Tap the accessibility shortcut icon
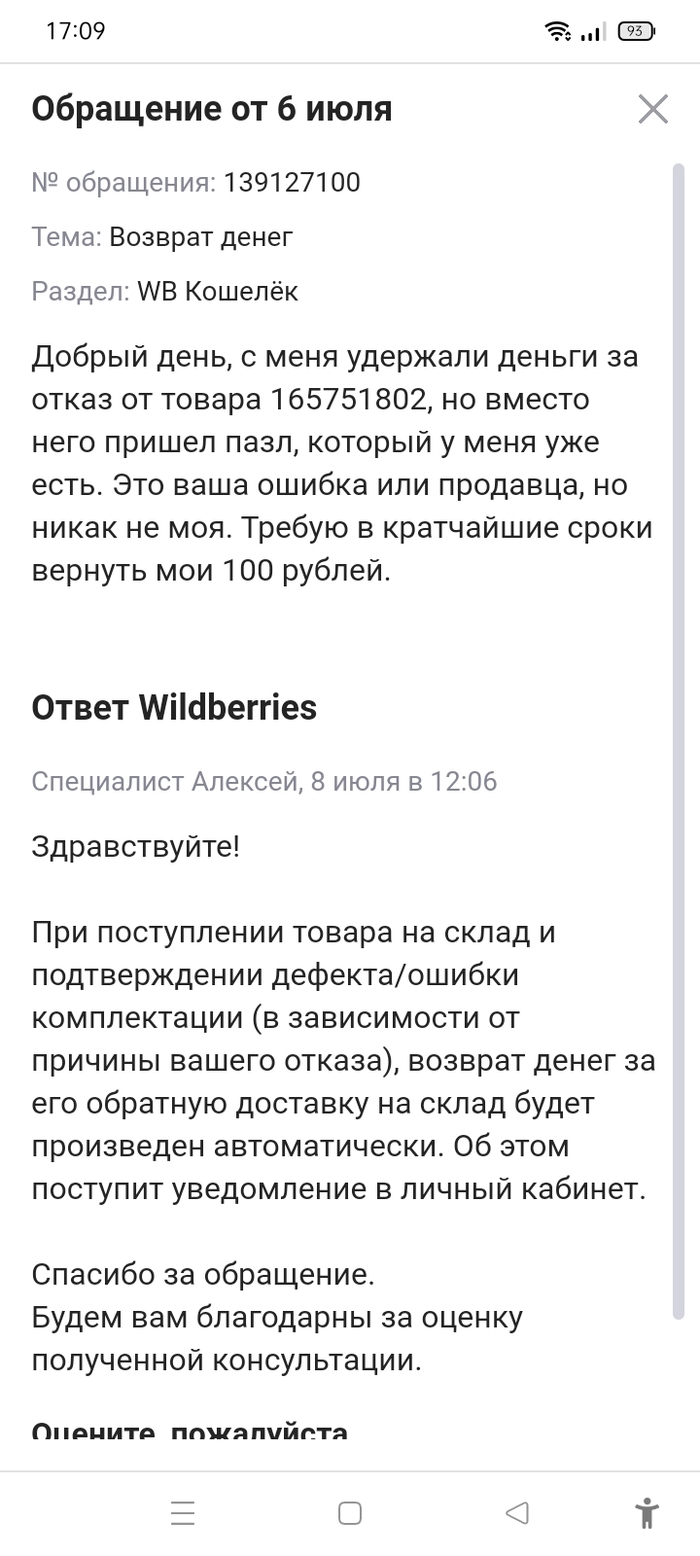Screen dimensions: 700x1556 pos(647,1513)
